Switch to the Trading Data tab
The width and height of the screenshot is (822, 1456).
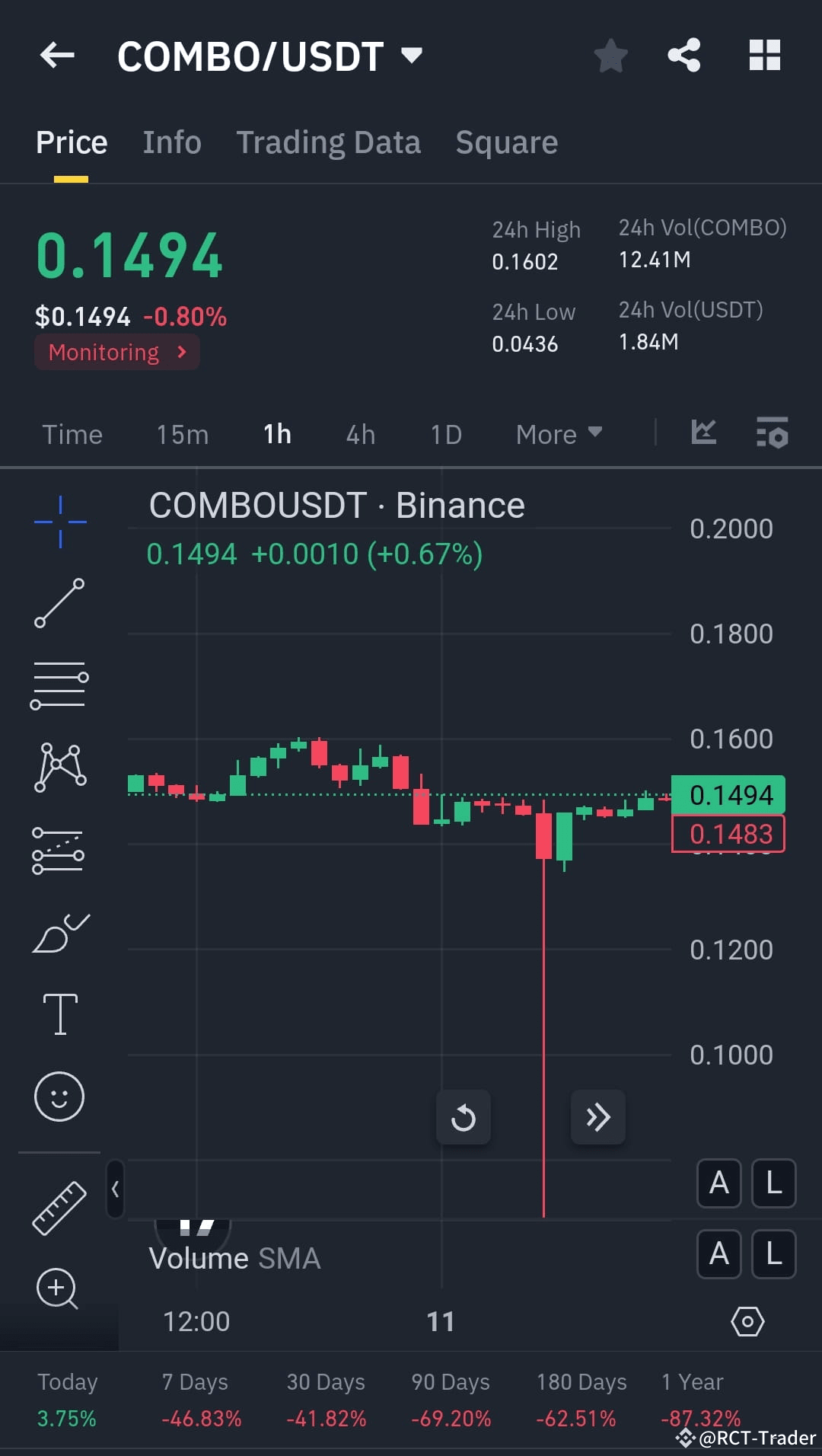[329, 142]
